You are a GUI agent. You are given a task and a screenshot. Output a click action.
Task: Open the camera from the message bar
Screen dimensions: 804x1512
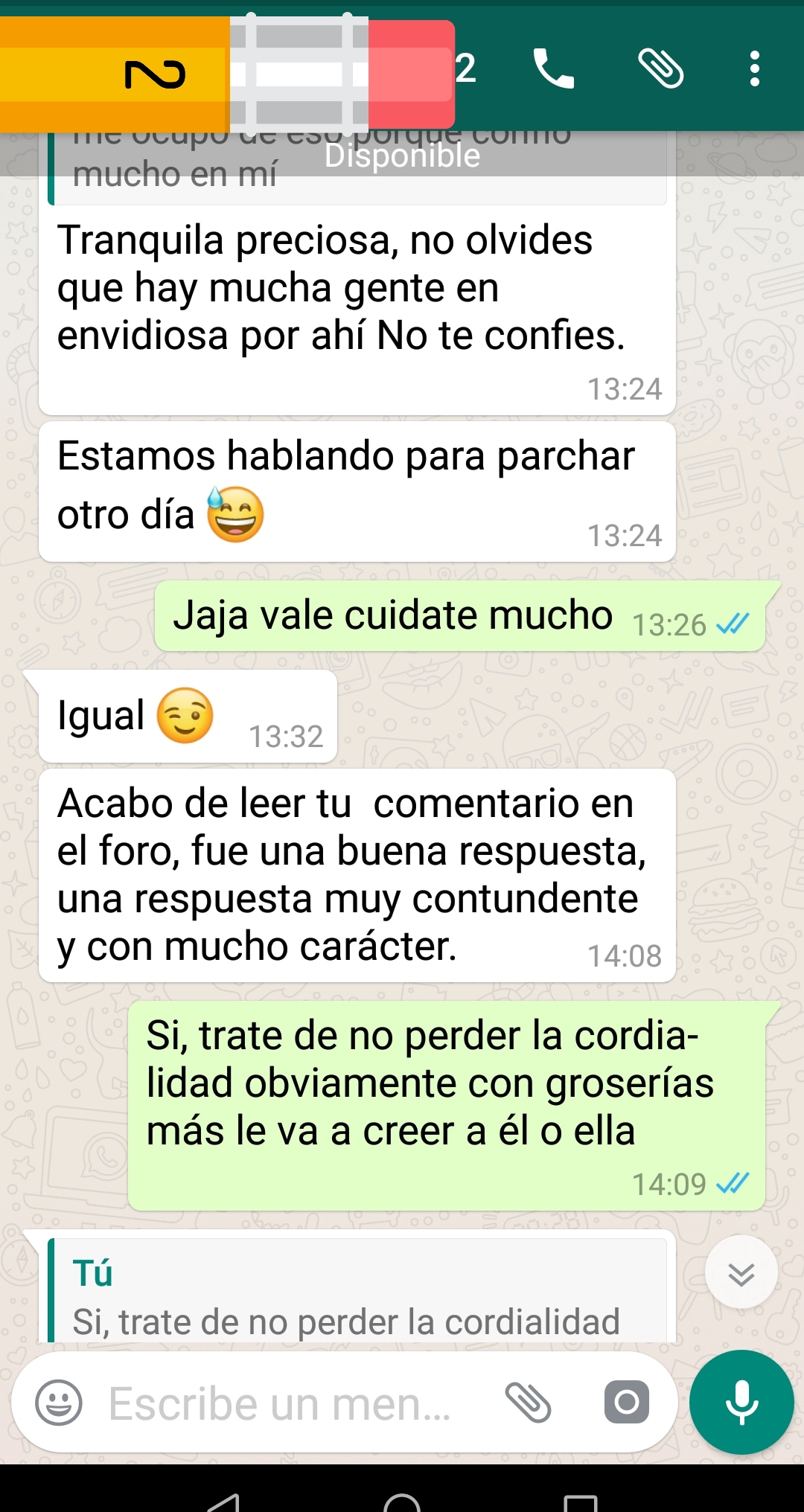[626, 1403]
